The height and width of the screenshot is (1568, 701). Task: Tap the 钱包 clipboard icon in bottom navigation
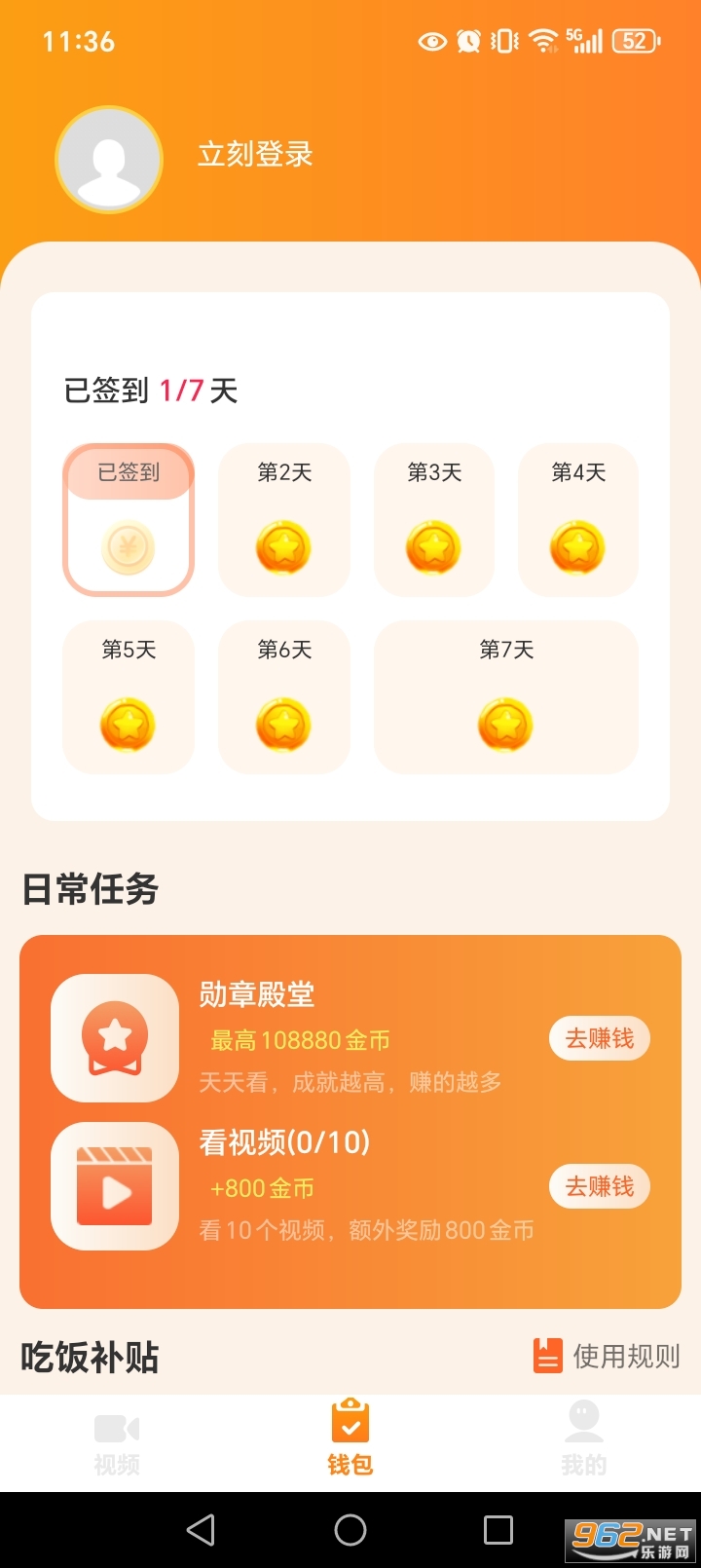350,1424
